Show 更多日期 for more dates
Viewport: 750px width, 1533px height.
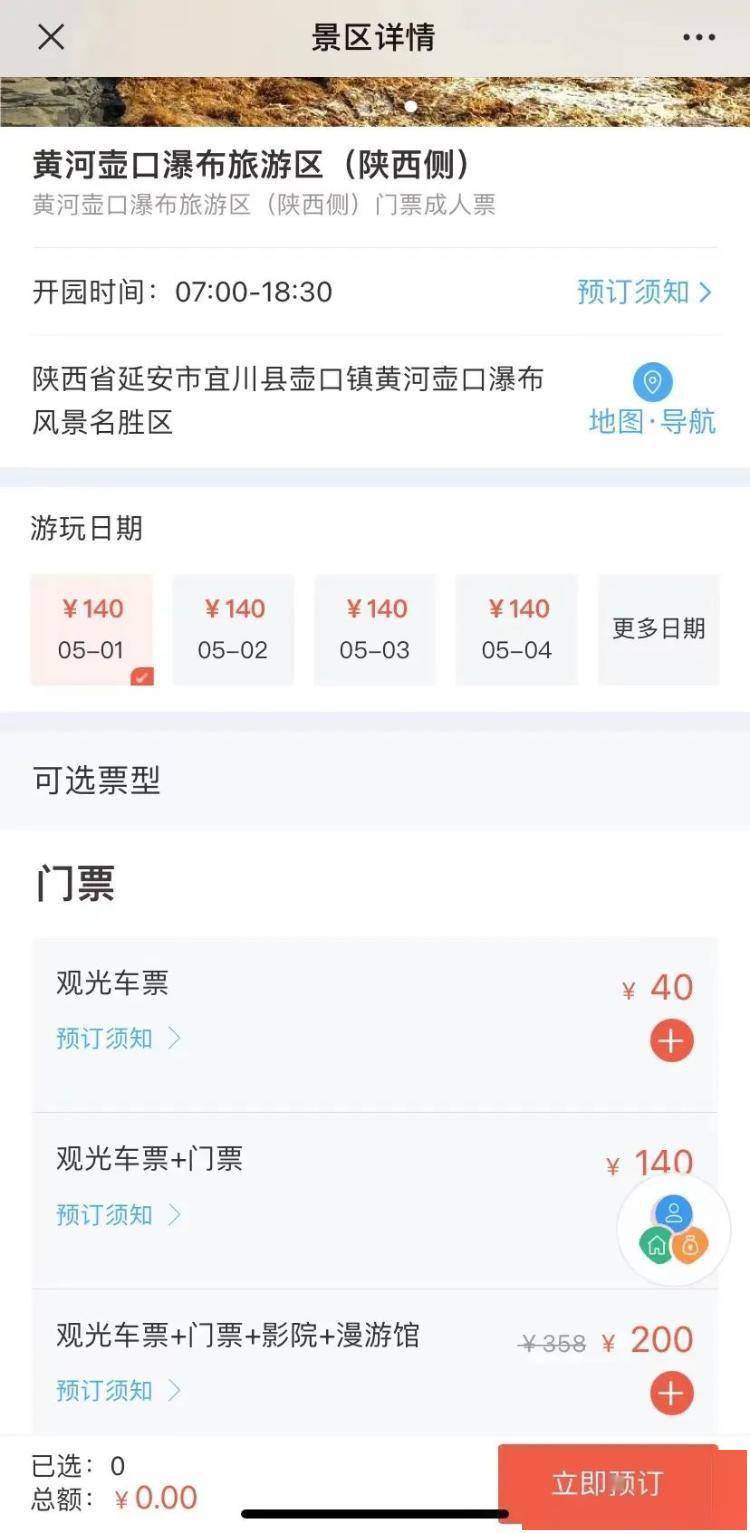point(658,629)
